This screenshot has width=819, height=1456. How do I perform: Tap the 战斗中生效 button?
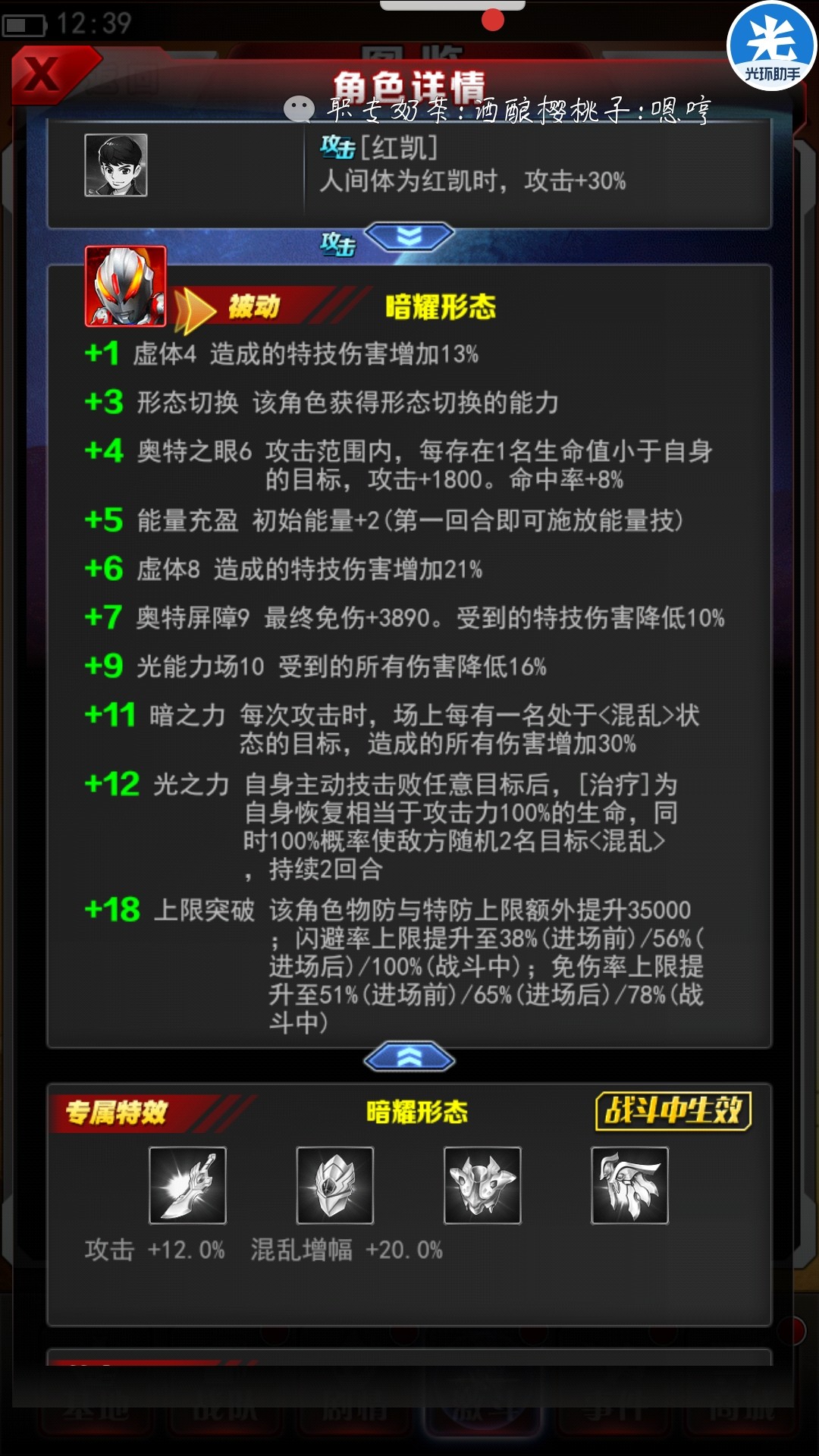tap(673, 1111)
